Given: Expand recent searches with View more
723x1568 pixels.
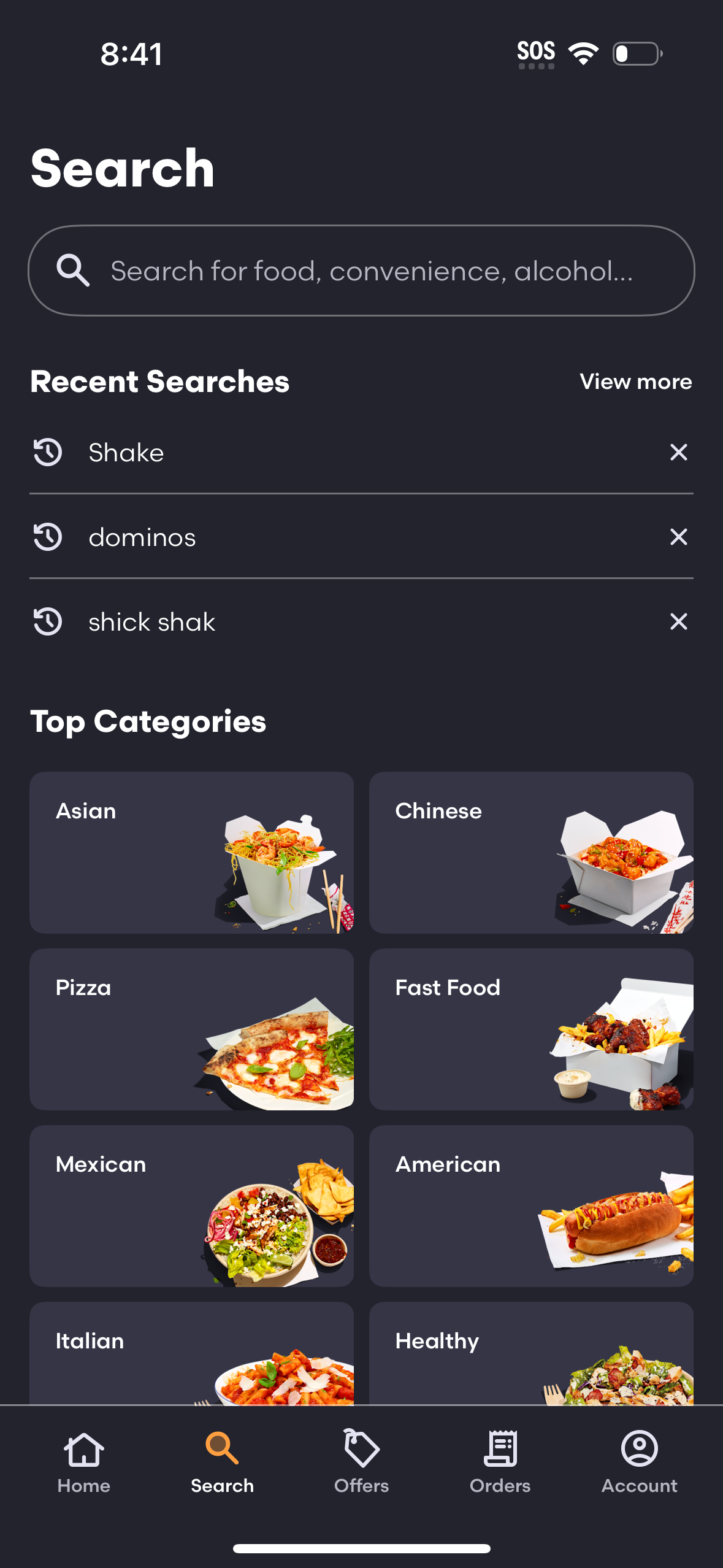Looking at the screenshot, I should (637, 382).
